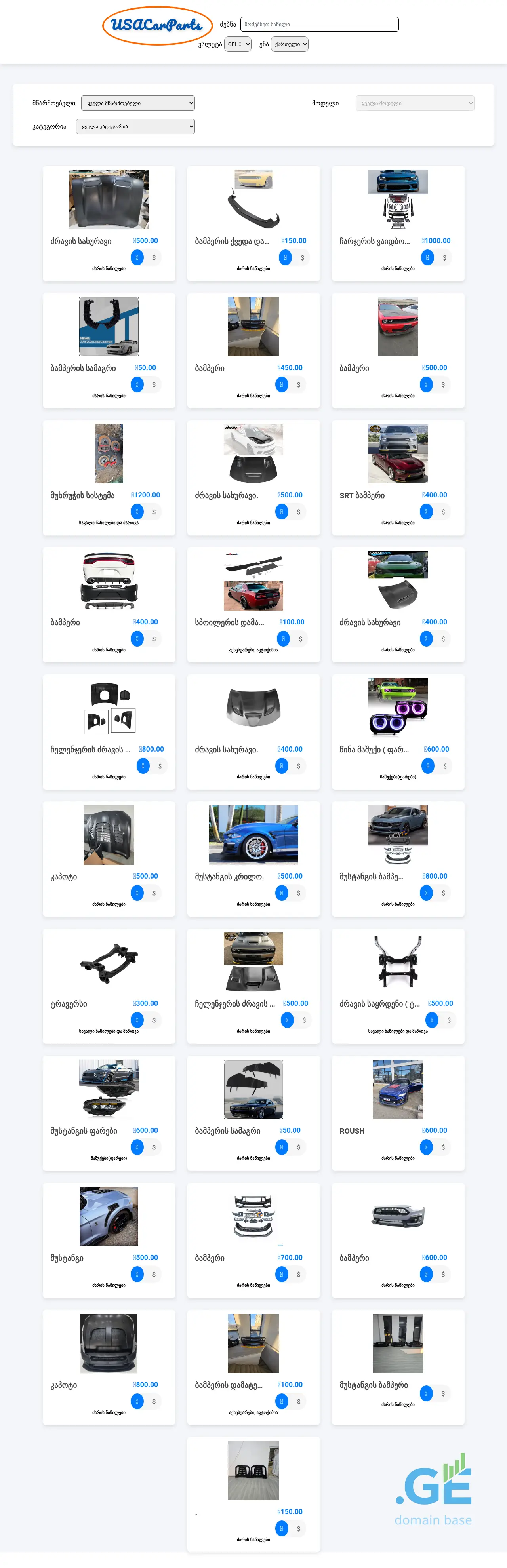The height and width of the screenshot is (1568, 507).
Task: Open the მუხრუჭის სისტემა product card
Action: tap(109, 454)
